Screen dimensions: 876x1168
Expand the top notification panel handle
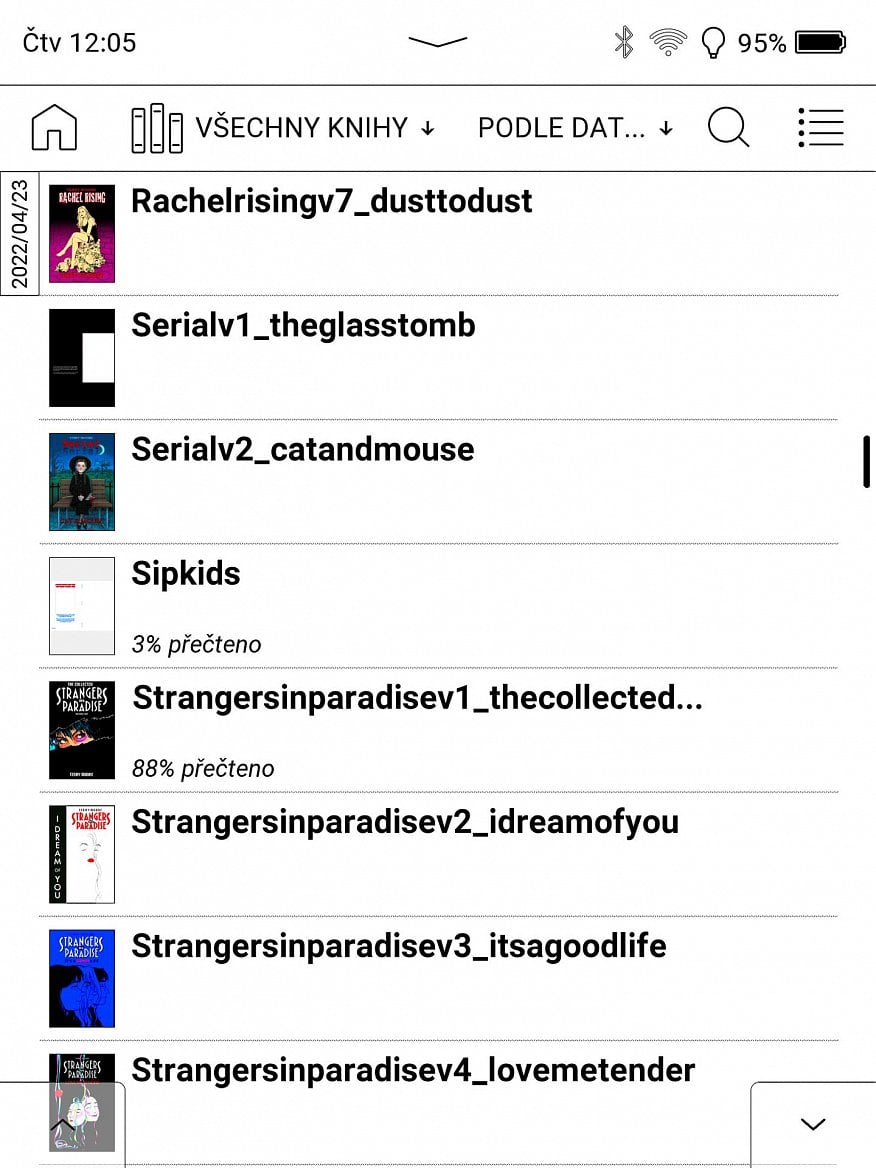[438, 42]
